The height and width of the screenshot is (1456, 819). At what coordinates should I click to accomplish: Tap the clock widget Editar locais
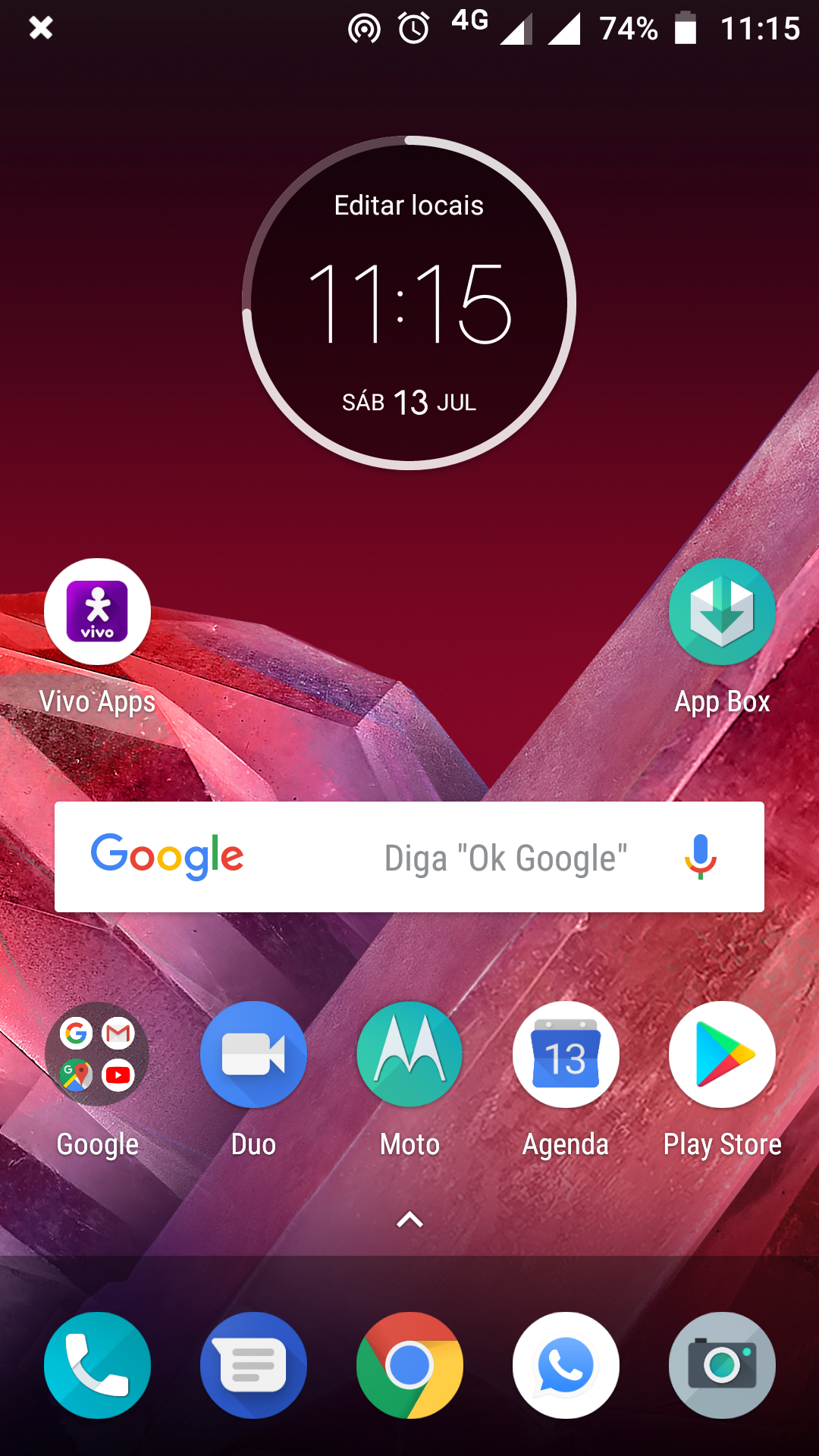click(409, 206)
